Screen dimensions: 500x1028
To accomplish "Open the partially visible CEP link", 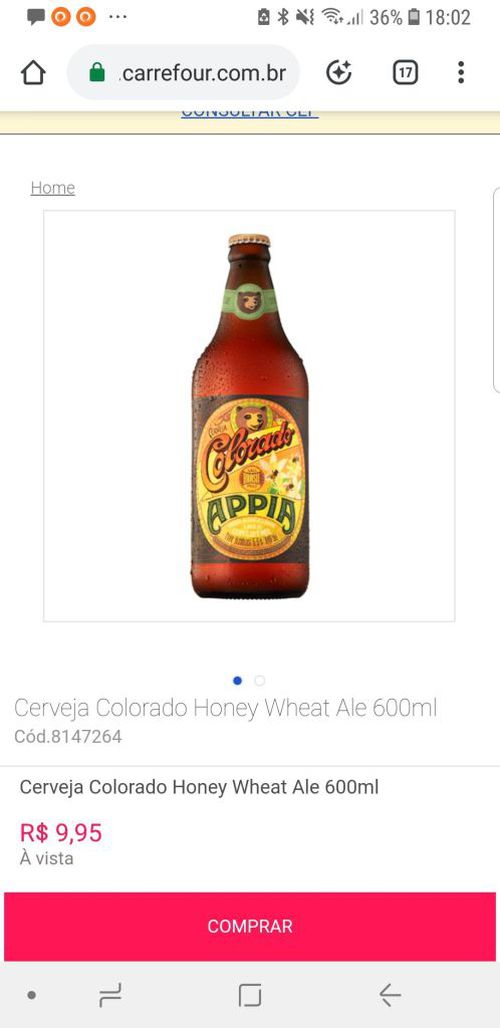I will pos(250,114).
